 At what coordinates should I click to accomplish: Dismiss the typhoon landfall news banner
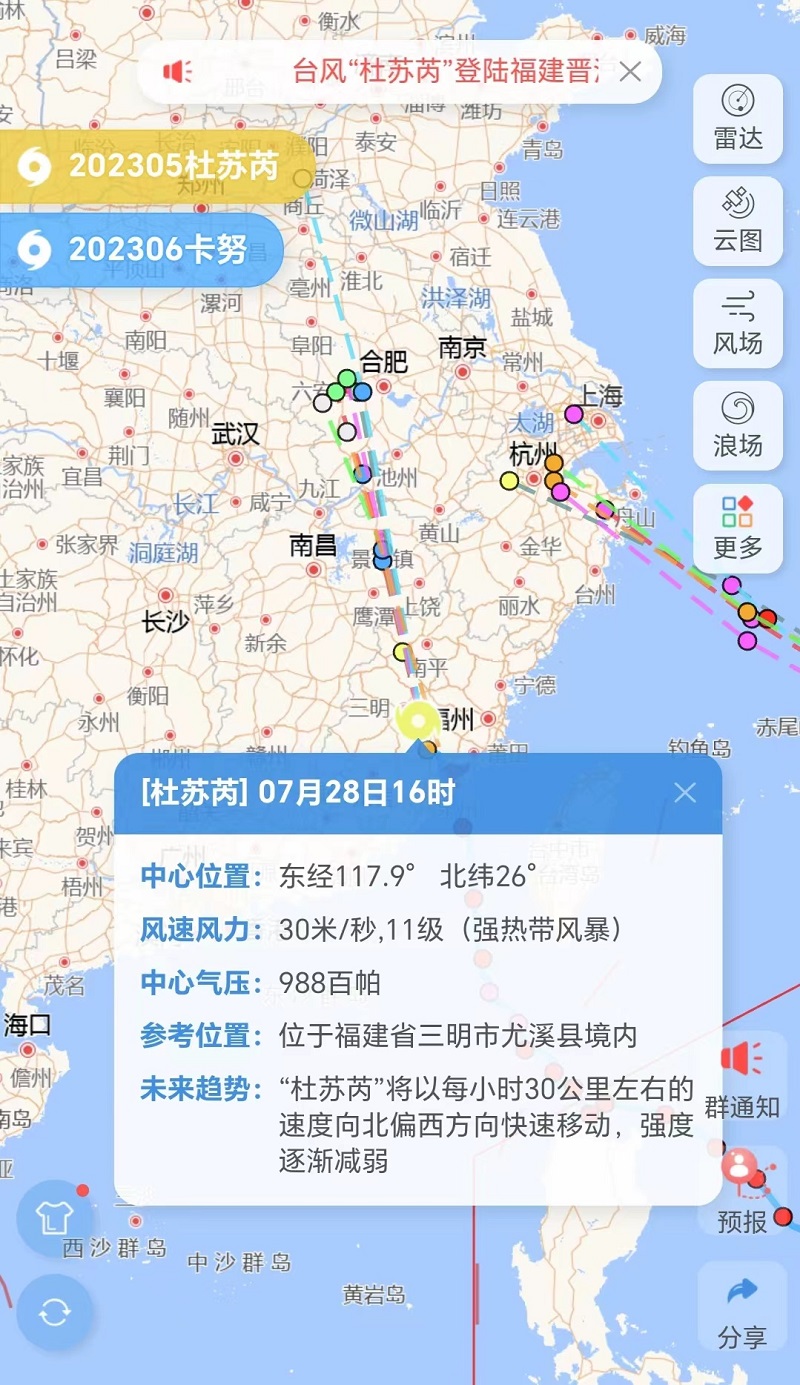tap(630, 71)
